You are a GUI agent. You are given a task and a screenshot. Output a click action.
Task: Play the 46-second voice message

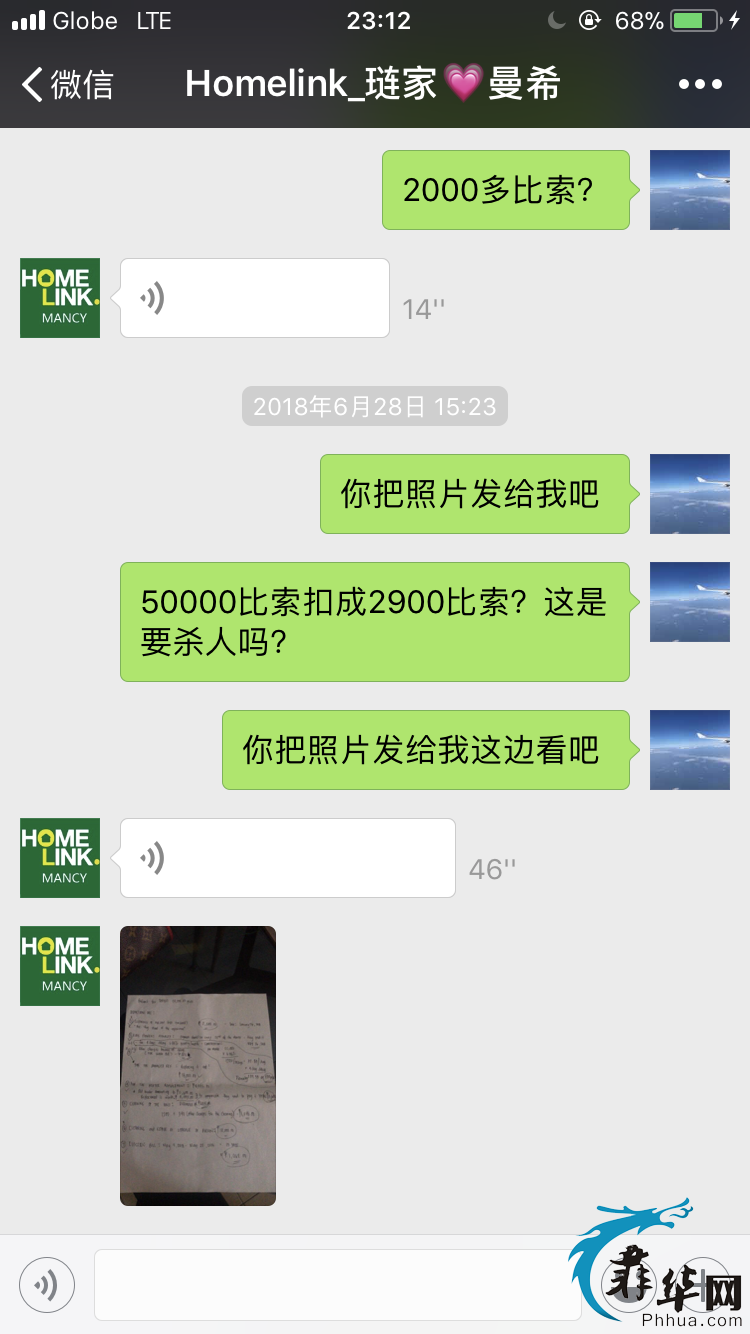[x=287, y=858]
